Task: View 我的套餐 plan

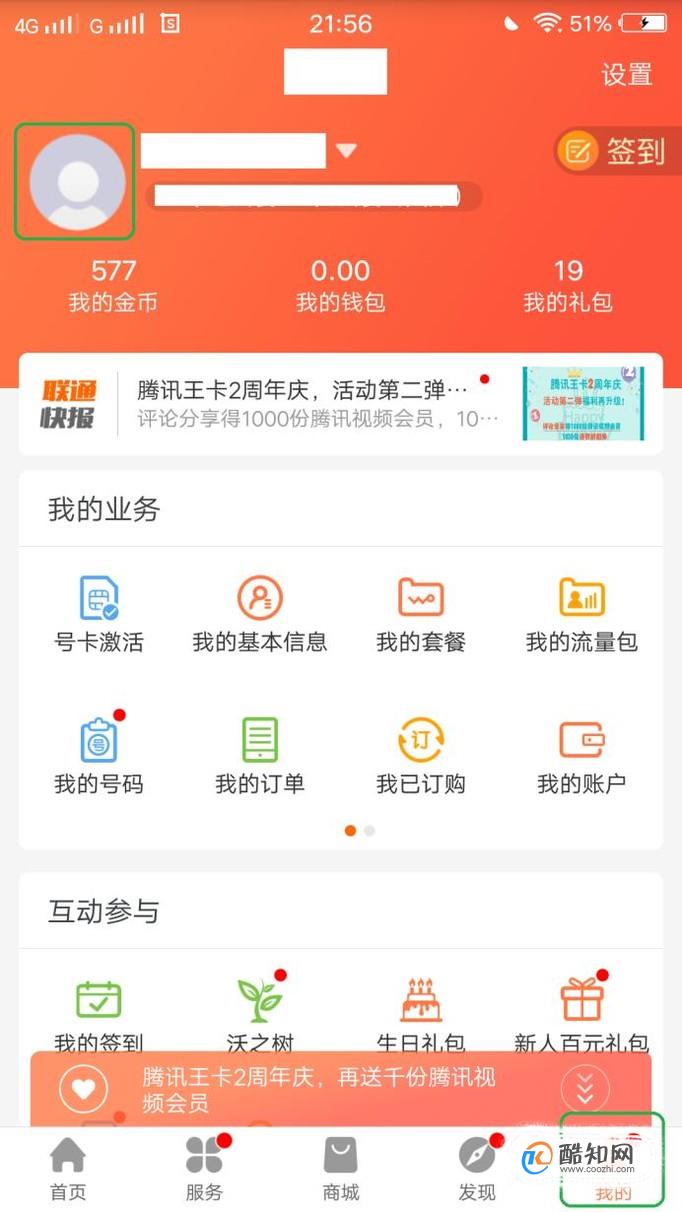Action: 421,613
